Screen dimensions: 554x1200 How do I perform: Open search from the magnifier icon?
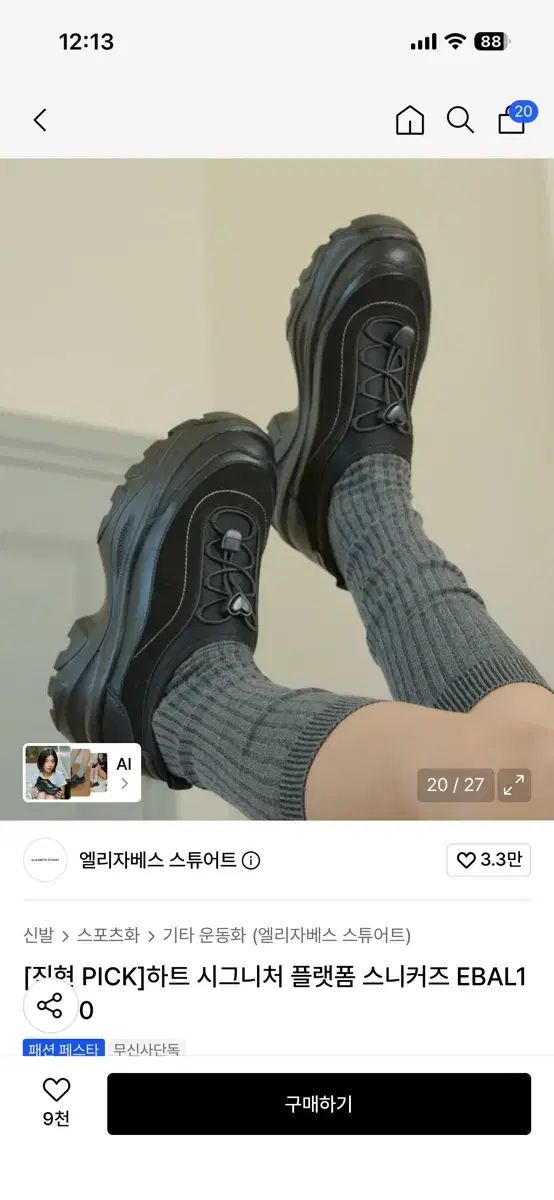coord(460,121)
